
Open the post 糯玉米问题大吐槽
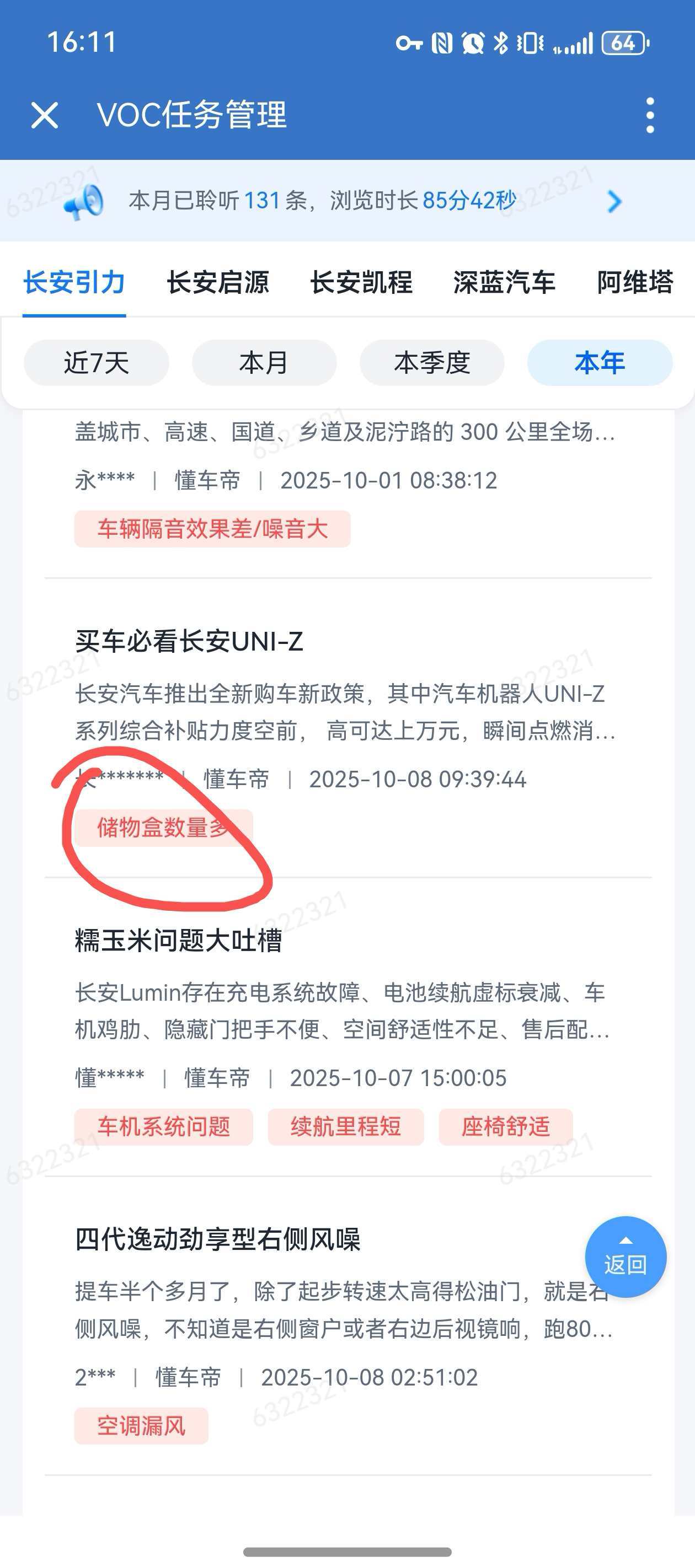pos(178,941)
